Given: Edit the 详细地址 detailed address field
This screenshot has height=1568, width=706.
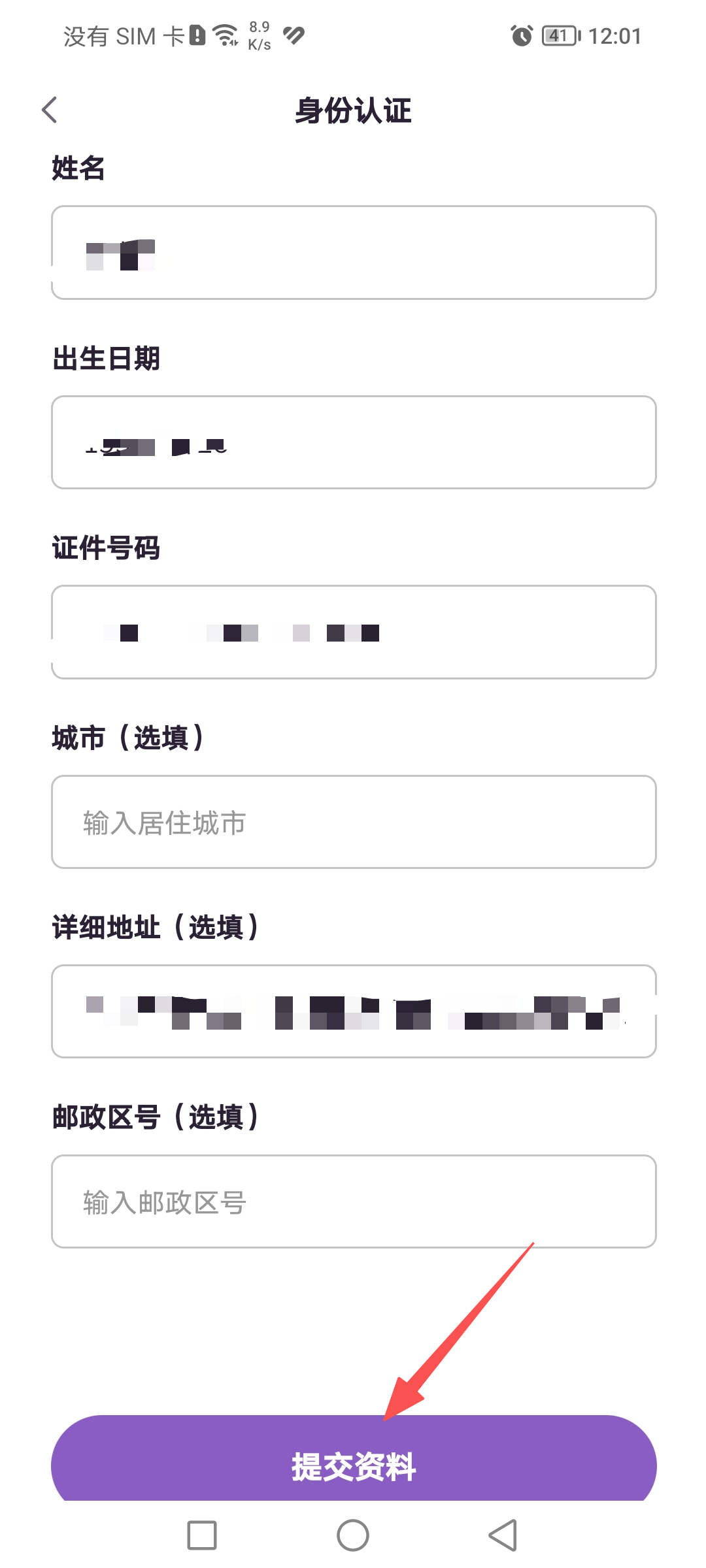Looking at the screenshot, I should pos(353,1011).
